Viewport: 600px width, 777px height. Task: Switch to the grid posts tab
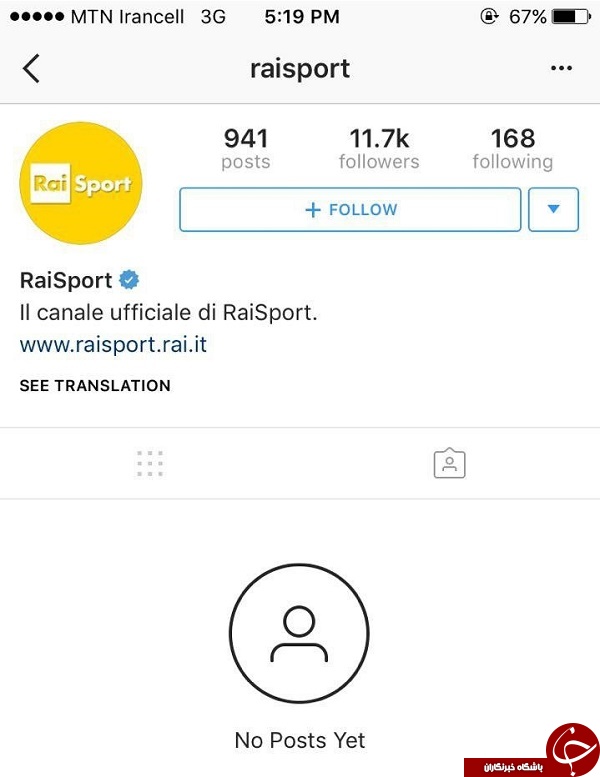click(150, 464)
